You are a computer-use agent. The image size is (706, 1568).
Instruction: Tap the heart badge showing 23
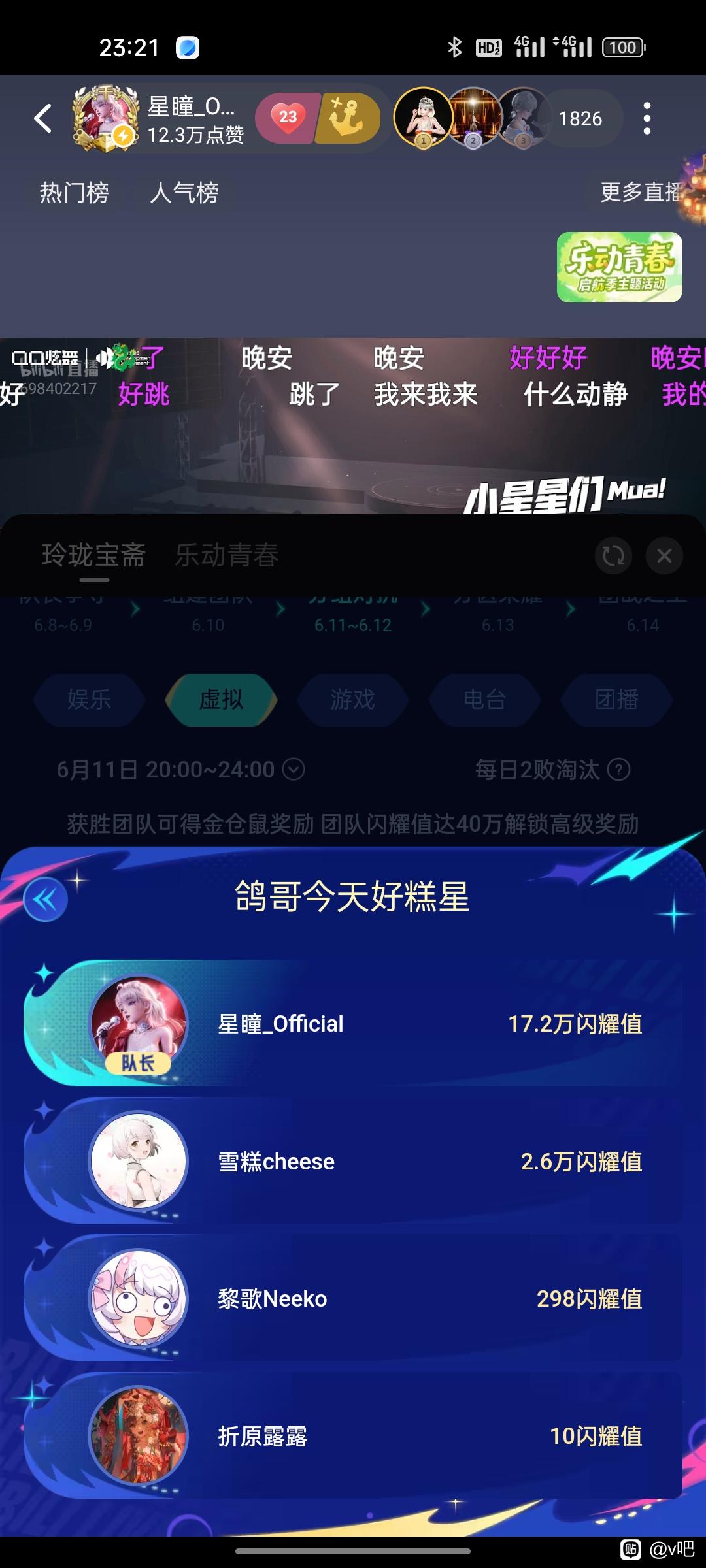click(x=288, y=118)
